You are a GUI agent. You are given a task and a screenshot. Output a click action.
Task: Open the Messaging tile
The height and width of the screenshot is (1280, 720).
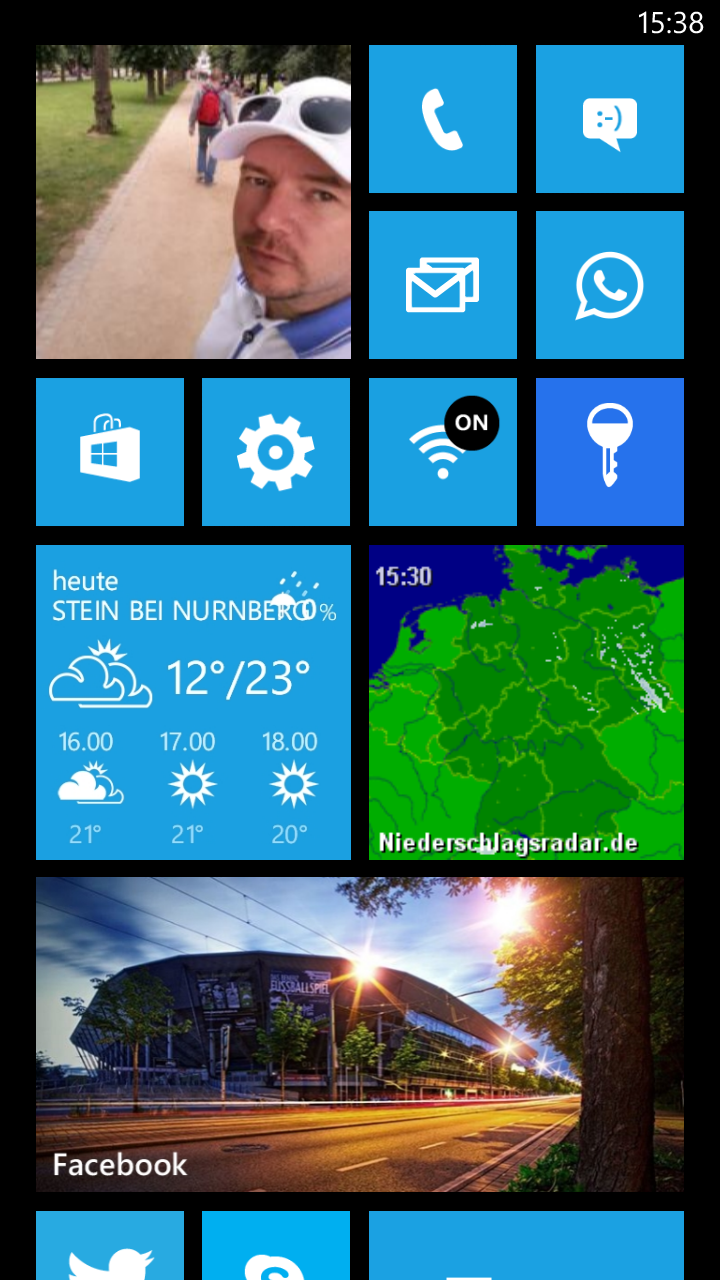pyautogui.click(x=610, y=119)
